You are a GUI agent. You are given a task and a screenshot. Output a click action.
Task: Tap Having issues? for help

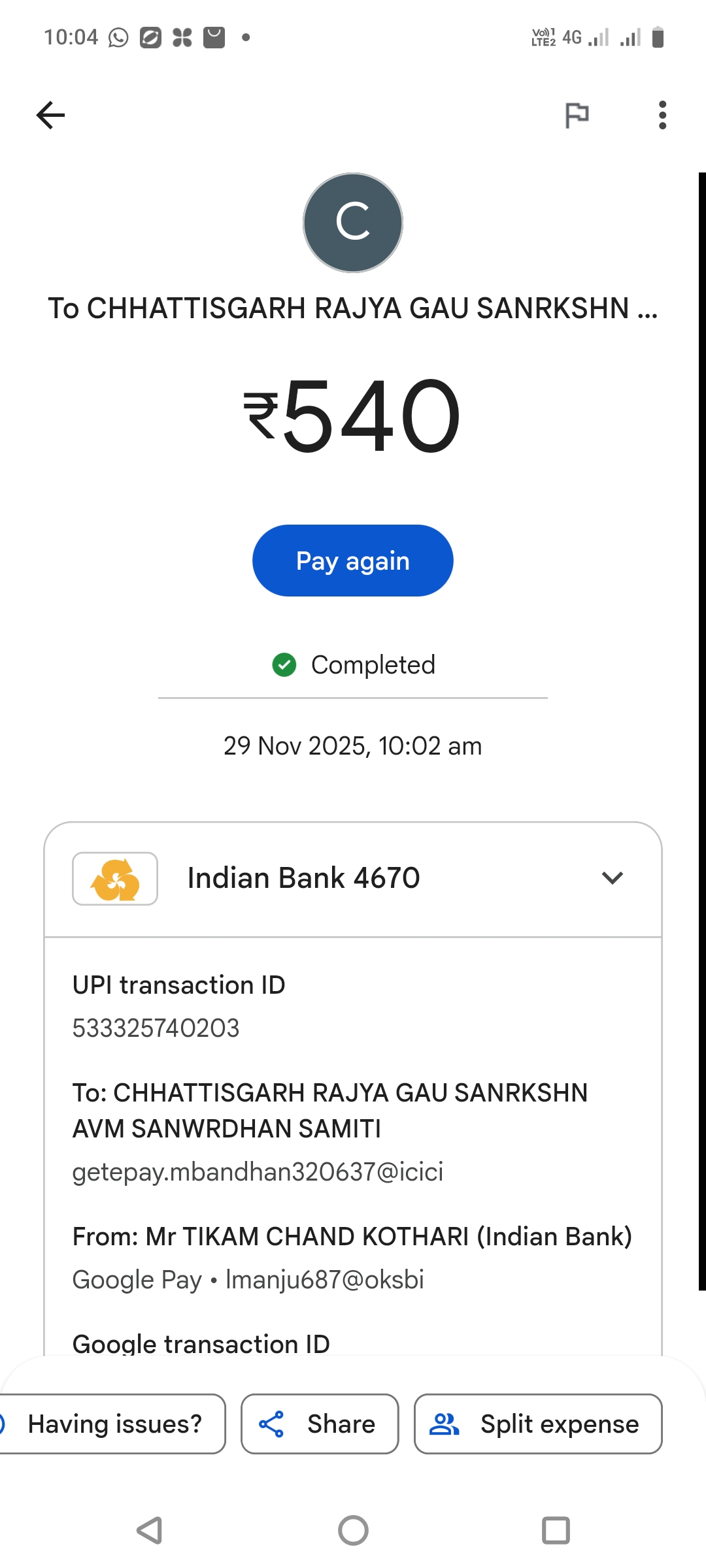(111, 1424)
